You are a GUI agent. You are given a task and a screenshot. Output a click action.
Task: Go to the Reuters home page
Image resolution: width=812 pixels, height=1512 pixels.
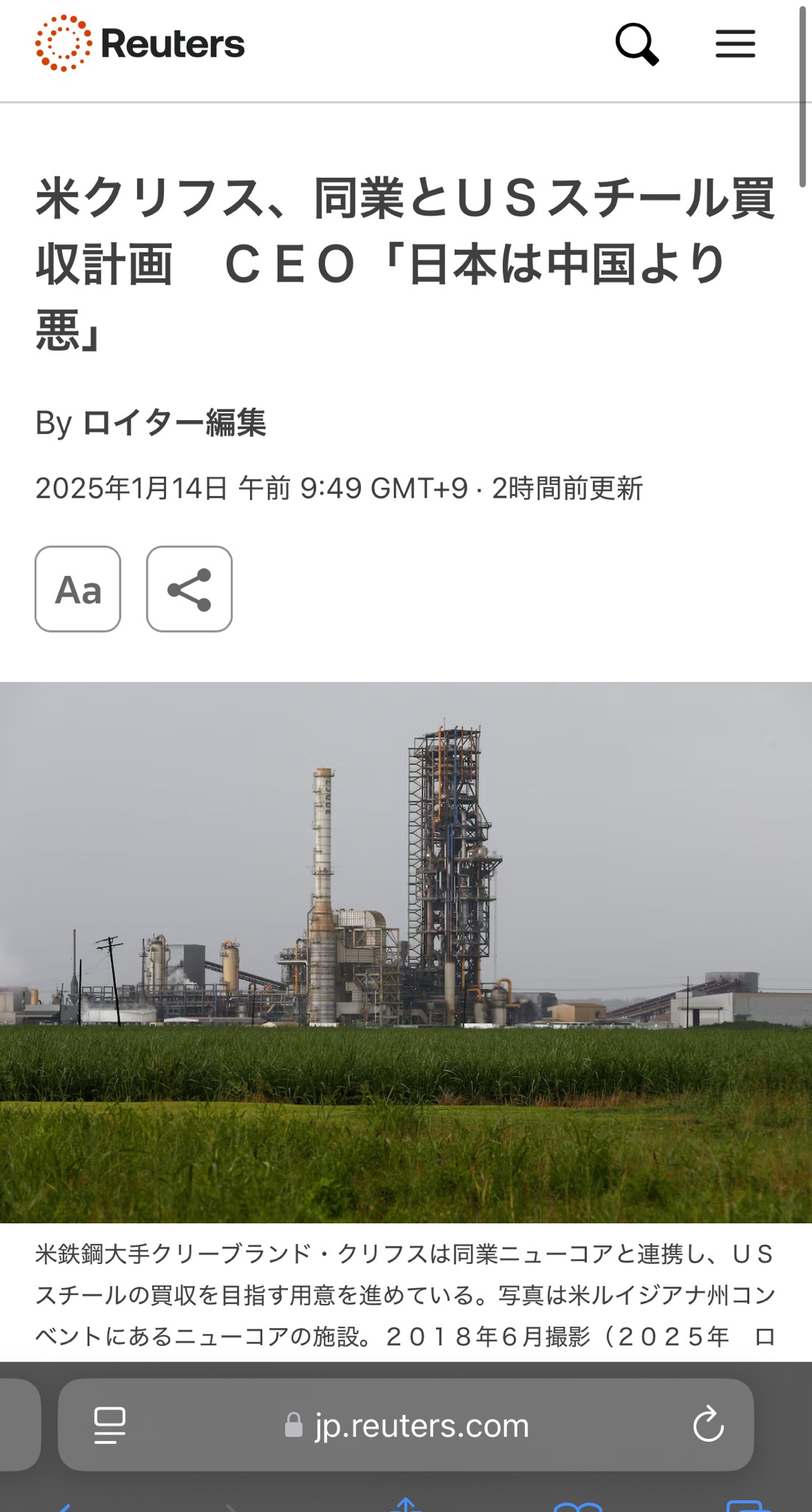click(x=140, y=44)
